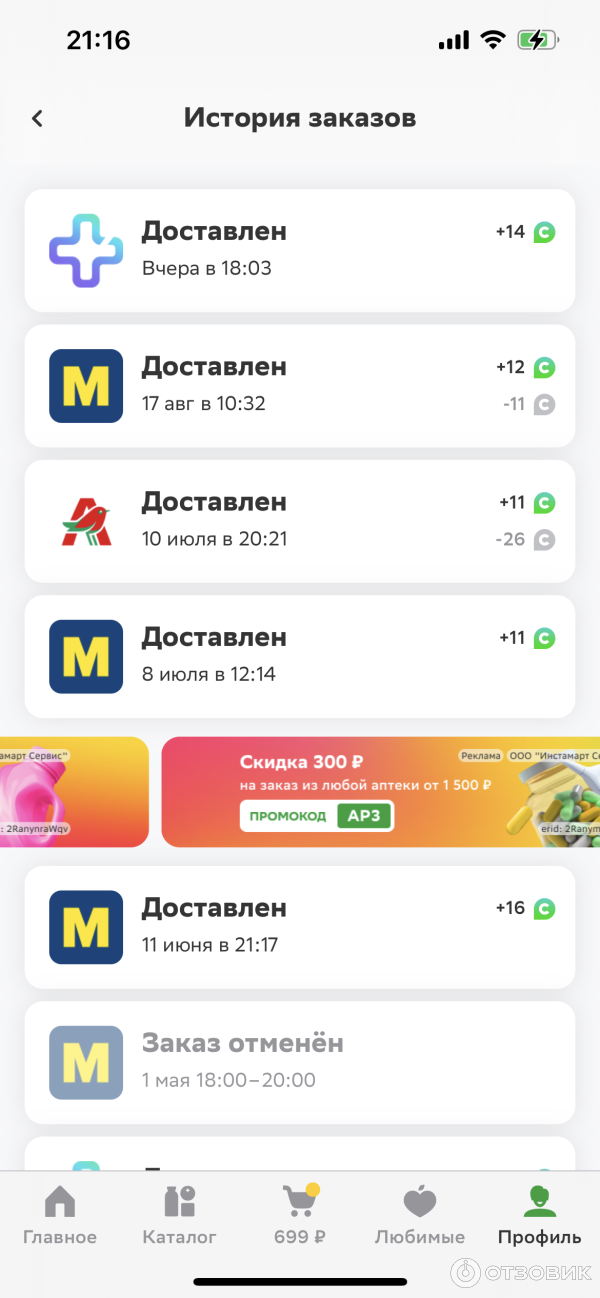Open the order from 8 июля at 12:14
This screenshot has height=1298, width=600.
(300, 656)
